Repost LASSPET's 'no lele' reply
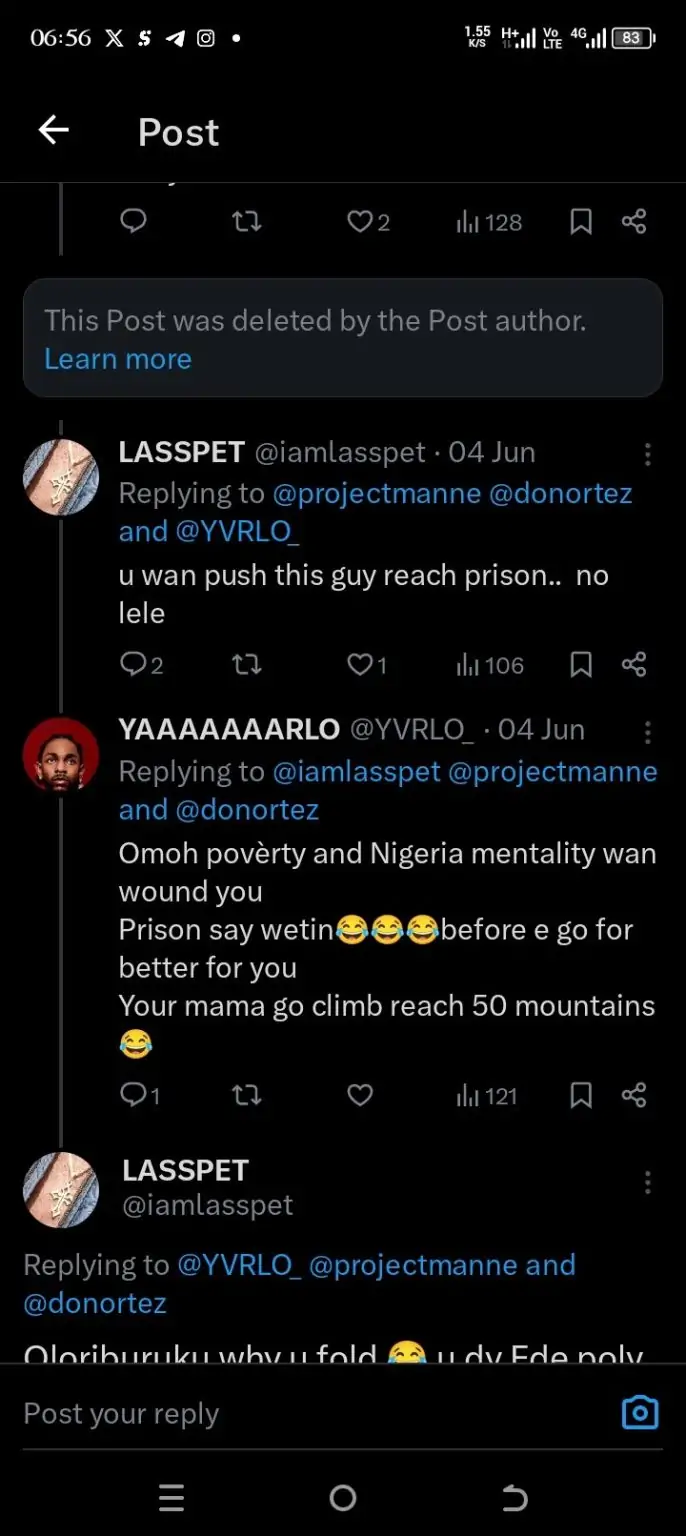The height and width of the screenshot is (1536, 686). tap(246, 665)
